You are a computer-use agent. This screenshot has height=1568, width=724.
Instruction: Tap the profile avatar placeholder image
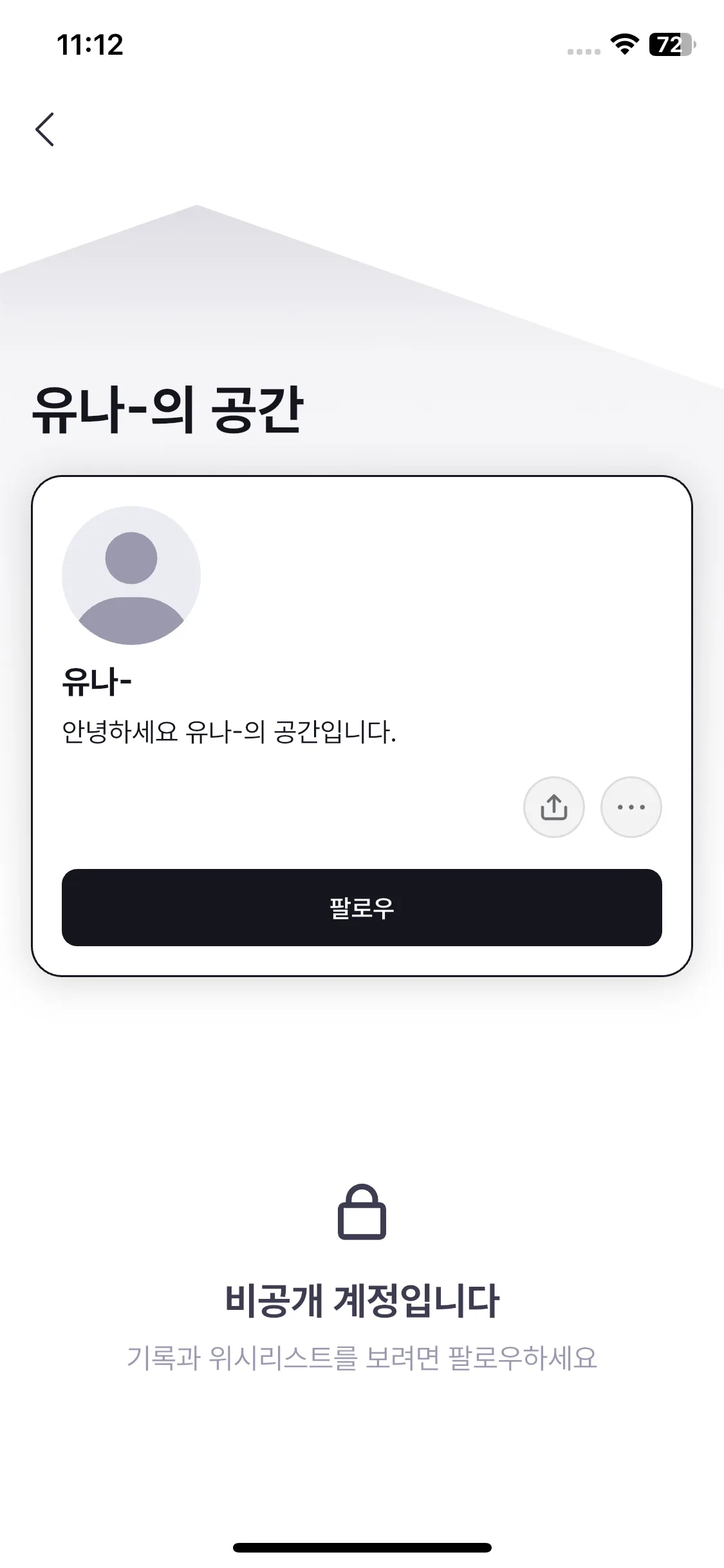pyautogui.click(x=131, y=575)
